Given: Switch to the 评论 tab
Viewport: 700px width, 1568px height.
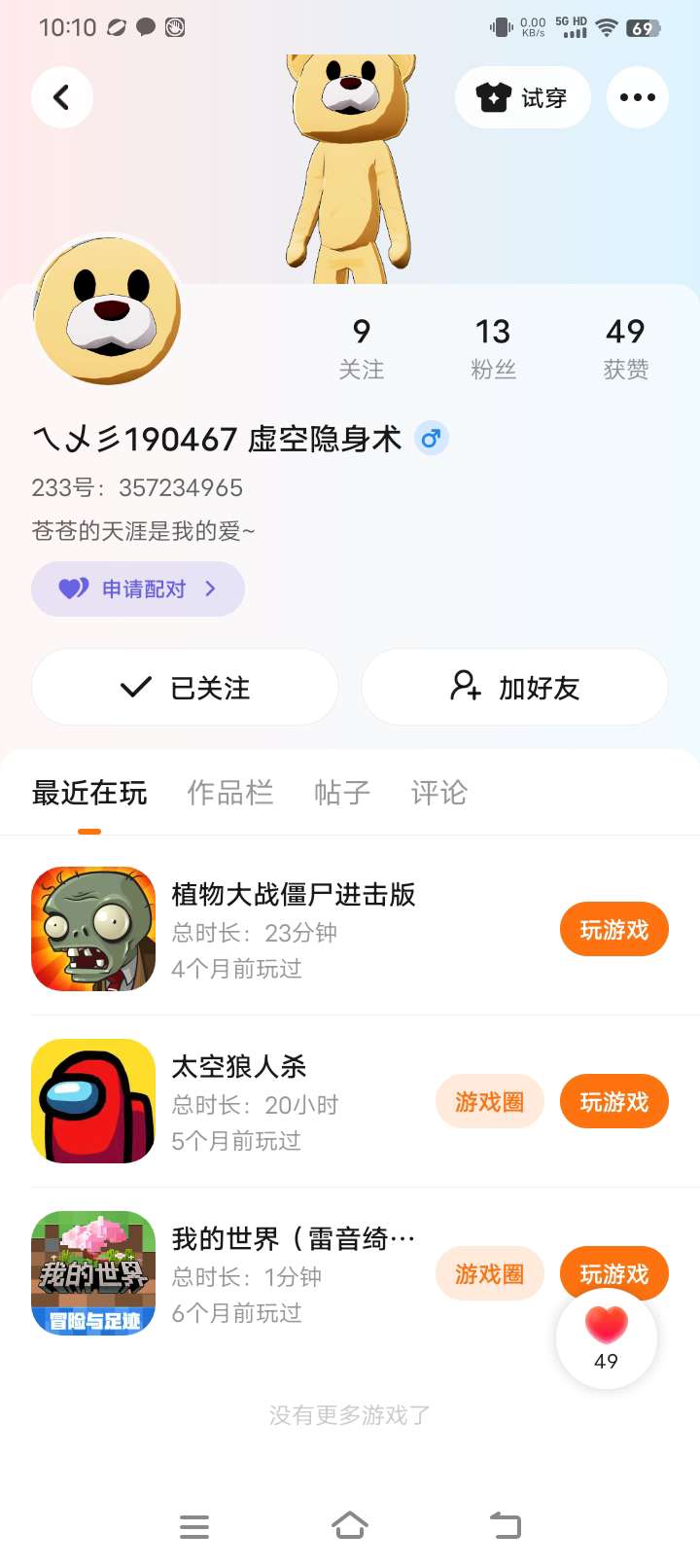Looking at the screenshot, I should click(x=438, y=793).
